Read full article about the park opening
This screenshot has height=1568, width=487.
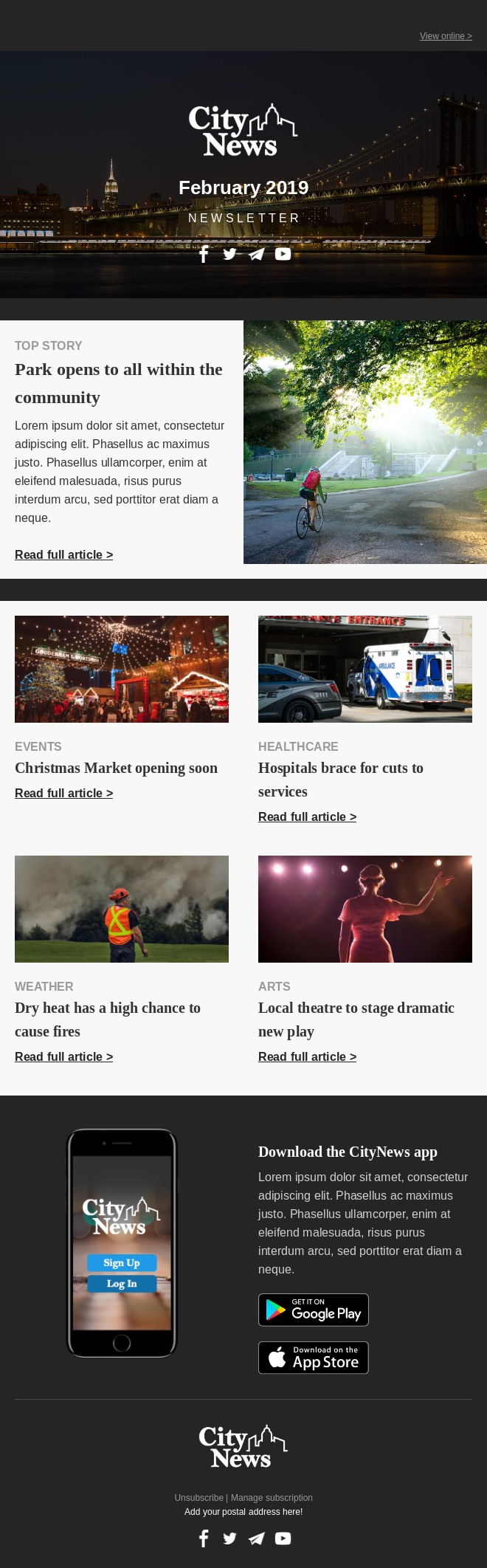(x=63, y=554)
